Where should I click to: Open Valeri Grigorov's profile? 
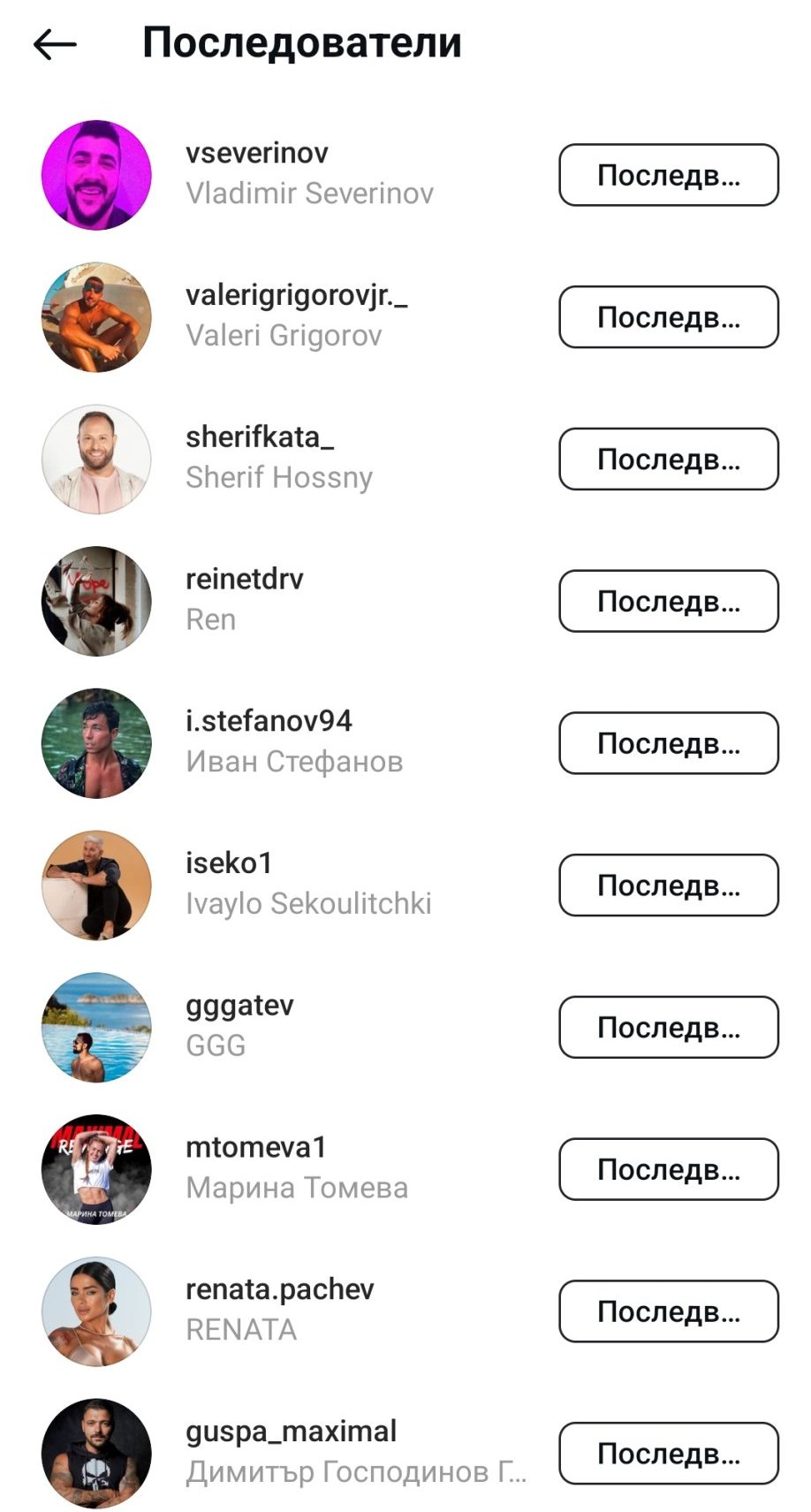coord(296,315)
